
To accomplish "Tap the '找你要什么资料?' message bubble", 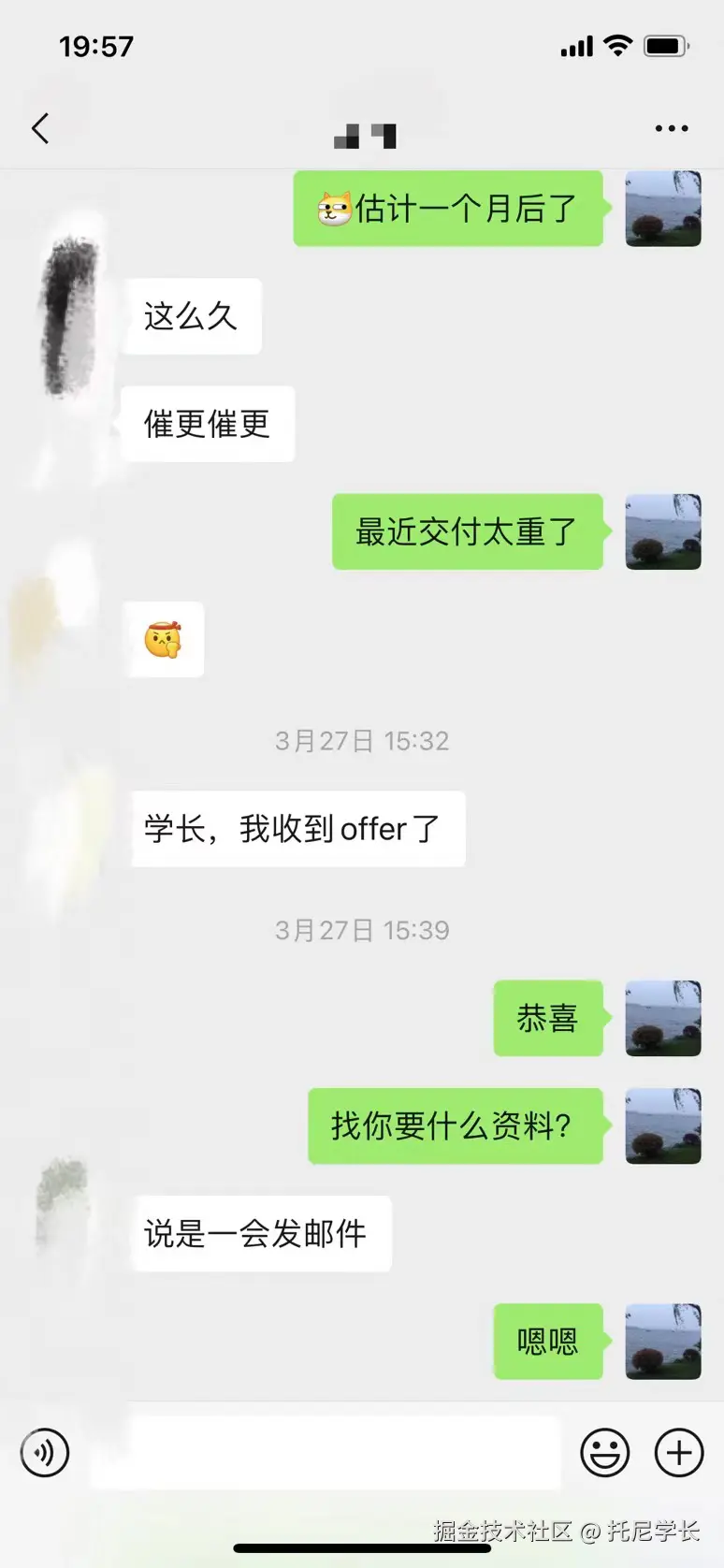I will (456, 1126).
